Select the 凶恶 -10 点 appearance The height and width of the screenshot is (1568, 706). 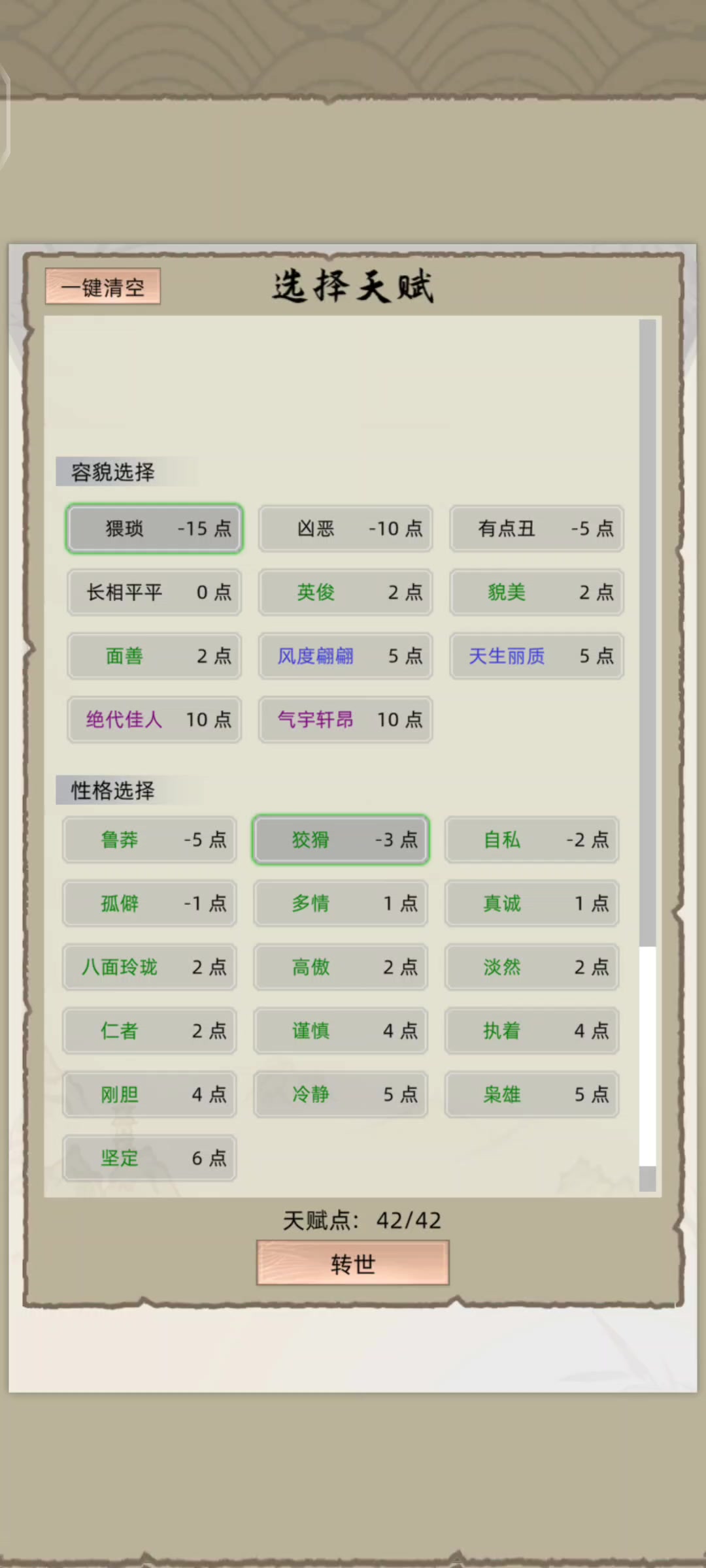[x=345, y=529]
